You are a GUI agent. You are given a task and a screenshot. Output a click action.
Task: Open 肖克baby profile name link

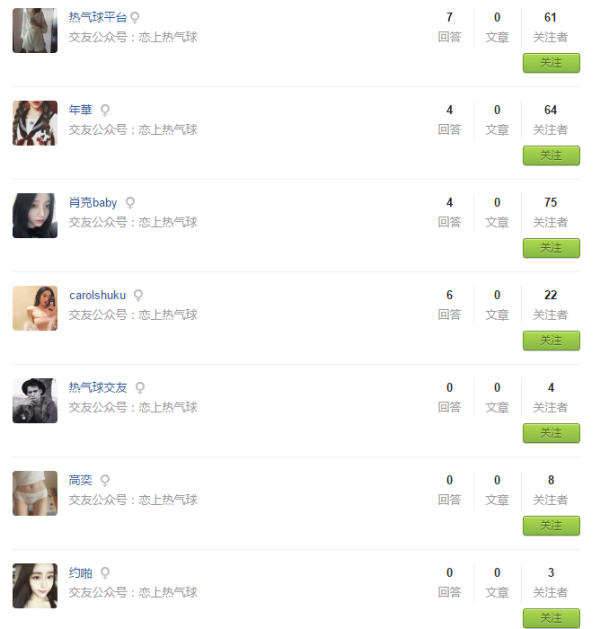click(93, 202)
